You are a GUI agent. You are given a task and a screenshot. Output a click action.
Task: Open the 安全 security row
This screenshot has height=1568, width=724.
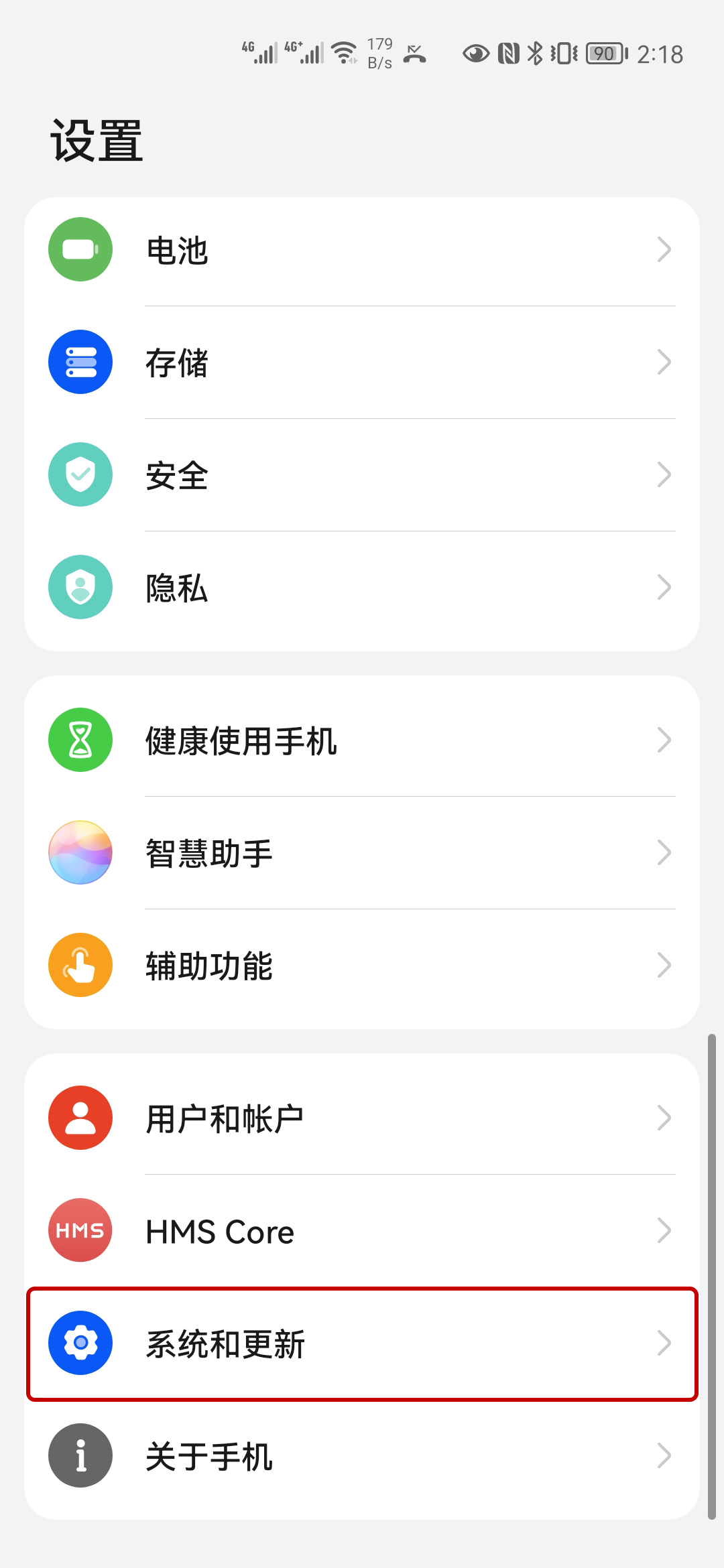tap(362, 475)
